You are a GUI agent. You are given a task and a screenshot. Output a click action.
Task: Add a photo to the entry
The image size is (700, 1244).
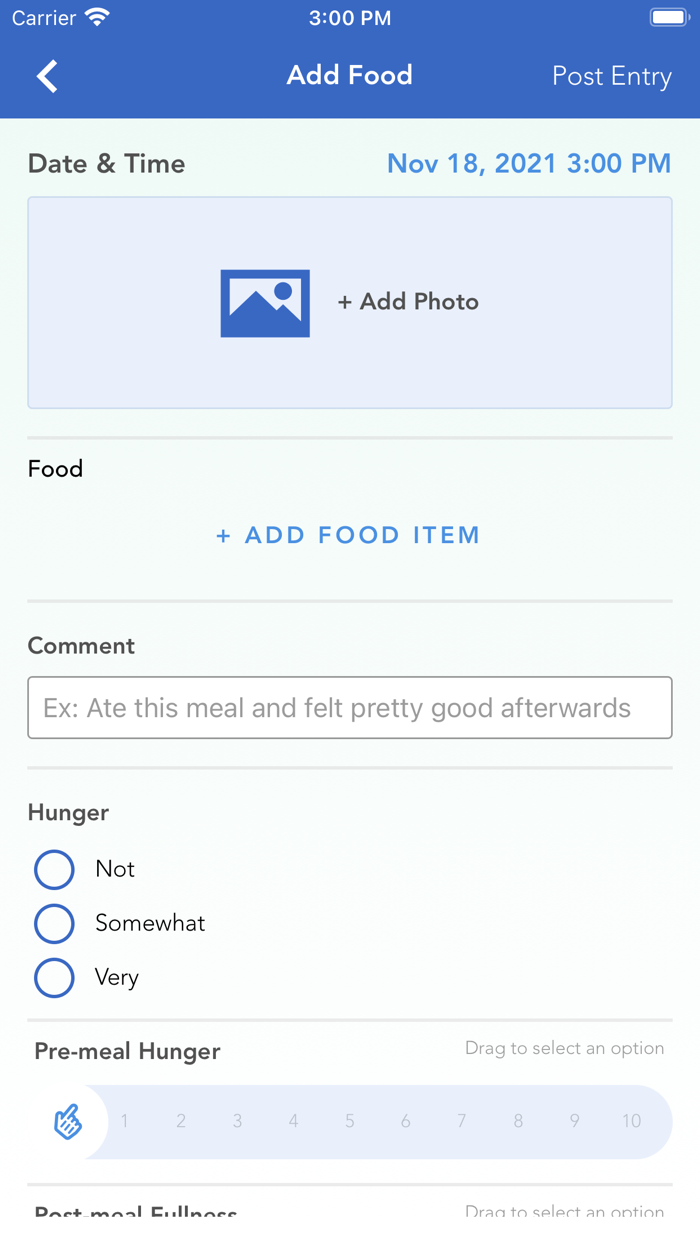click(350, 302)
